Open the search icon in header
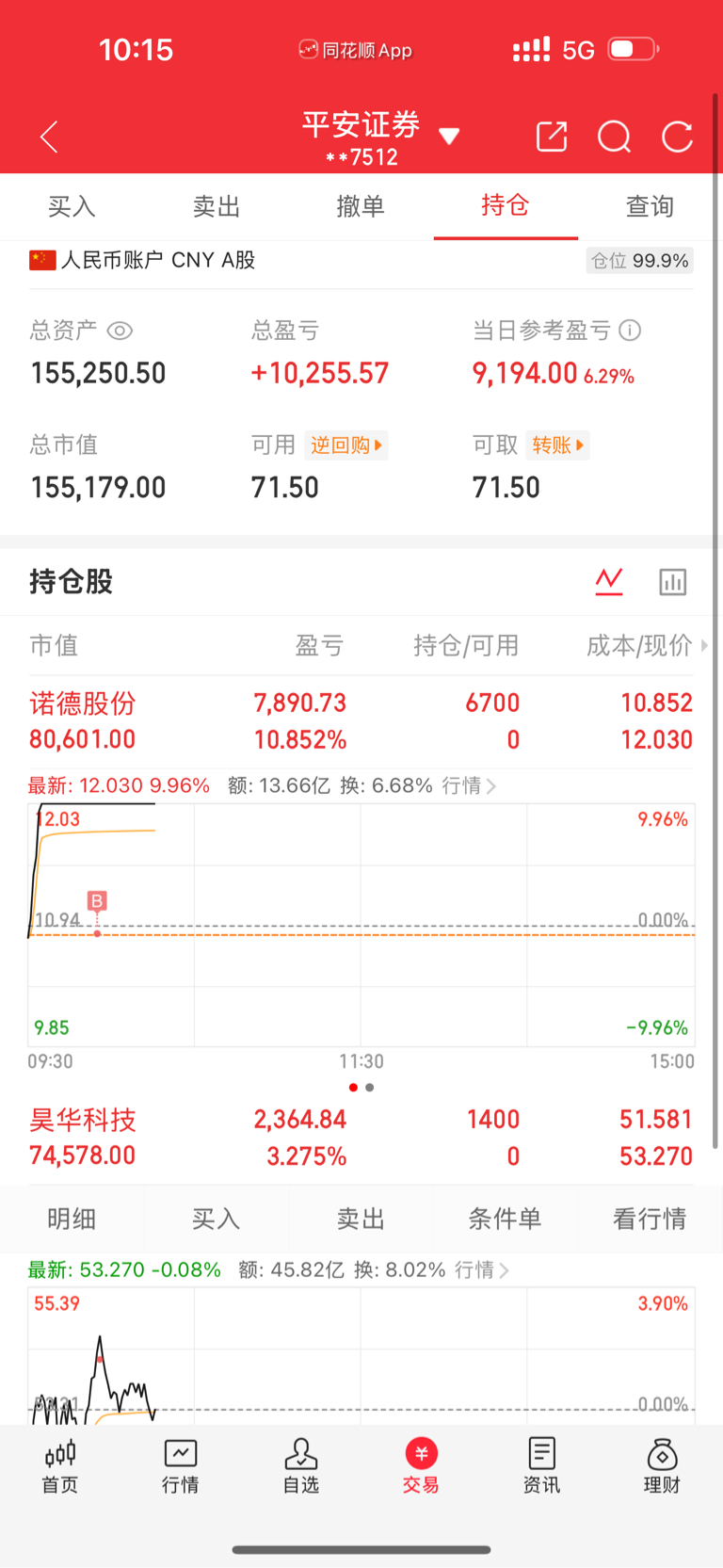 (615, 137)
